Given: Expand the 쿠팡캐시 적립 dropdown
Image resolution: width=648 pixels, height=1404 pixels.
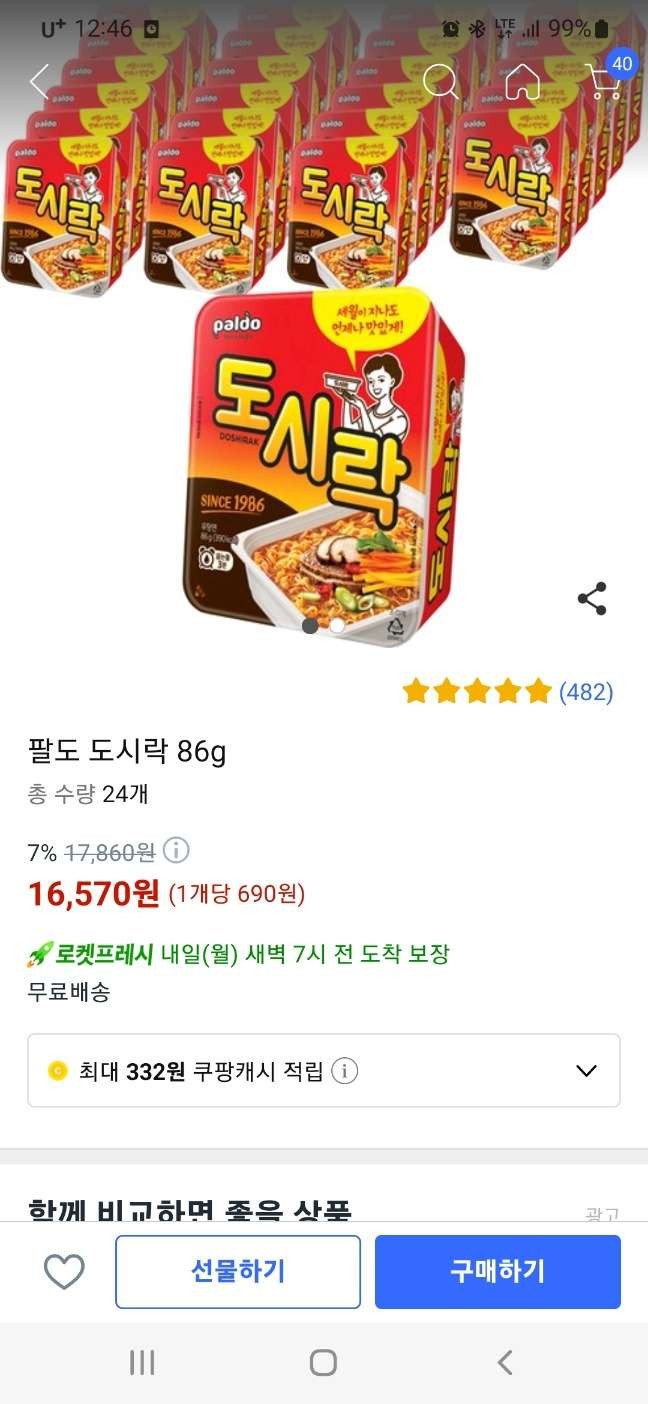Looking at the screenshot, I should tap(586, 1070).
